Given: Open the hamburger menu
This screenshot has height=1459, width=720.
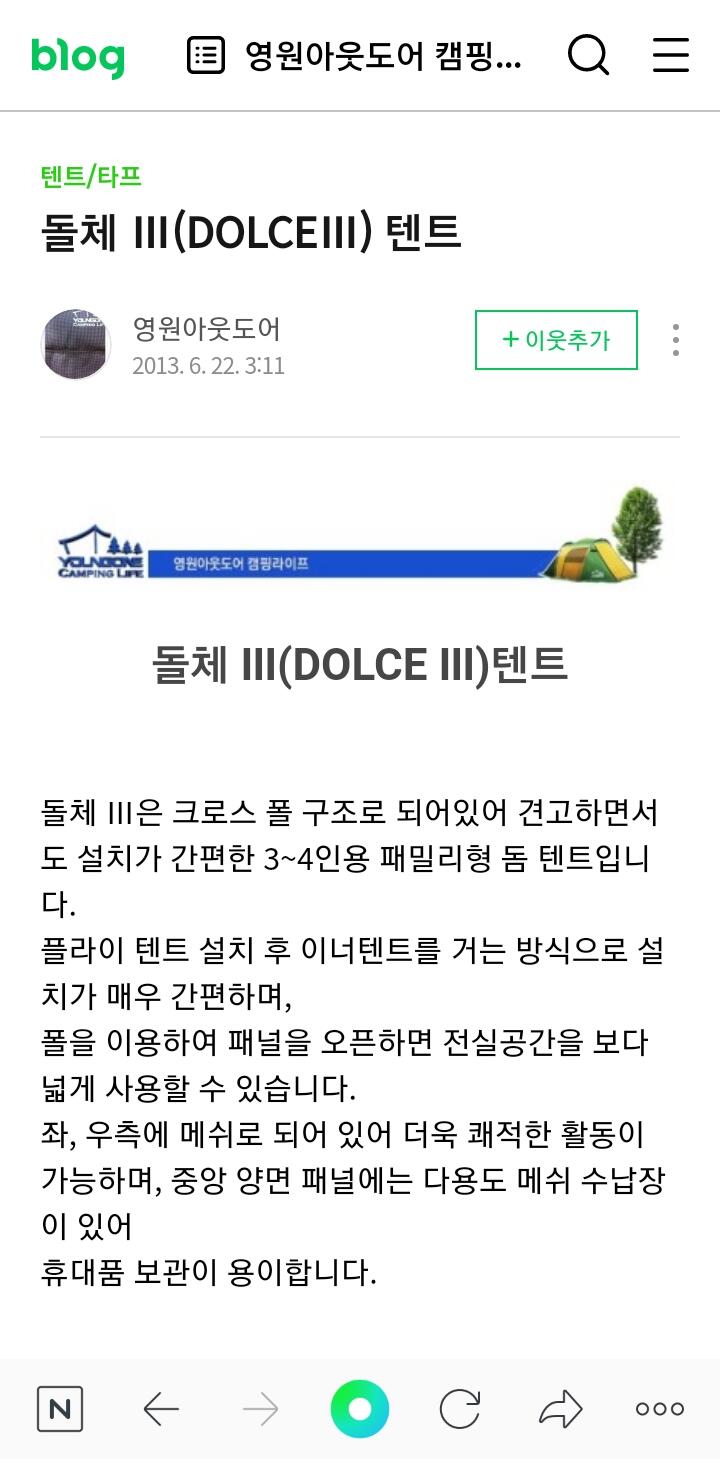Looking at the screenshot, I should tap(671, 56).
